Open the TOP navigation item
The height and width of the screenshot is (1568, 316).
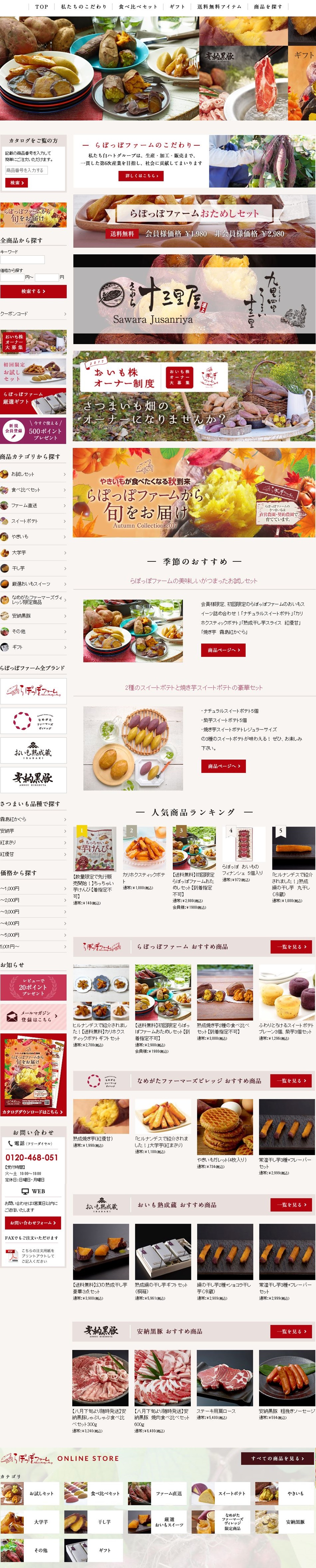pyautogui.click(x=41, y=7)
